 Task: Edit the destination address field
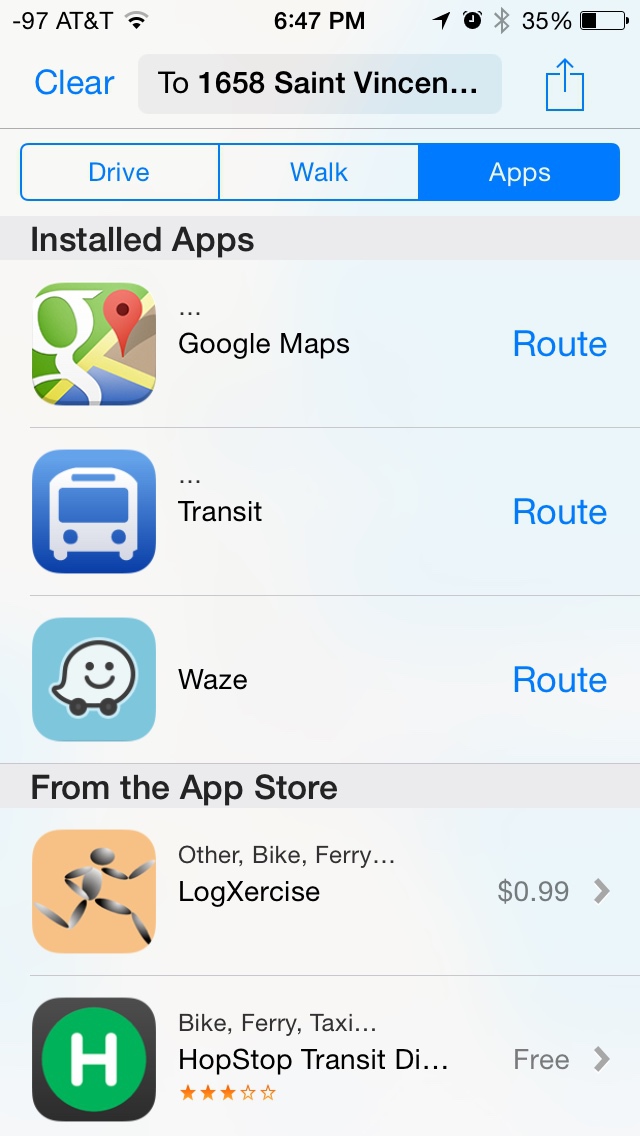point(319,83)
